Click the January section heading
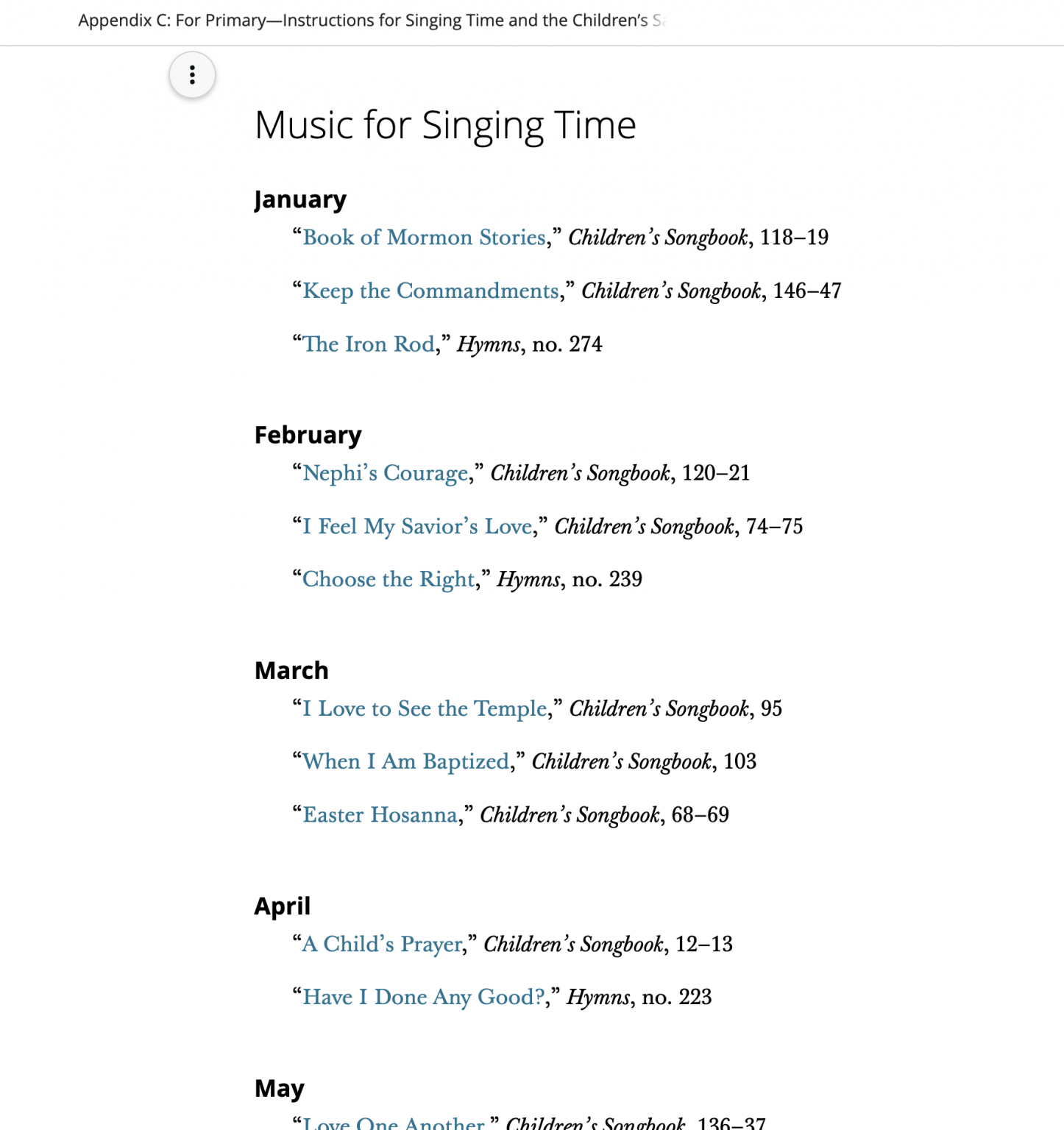The height and width of the screenshot is (1130, 1064). coord(300,199)
